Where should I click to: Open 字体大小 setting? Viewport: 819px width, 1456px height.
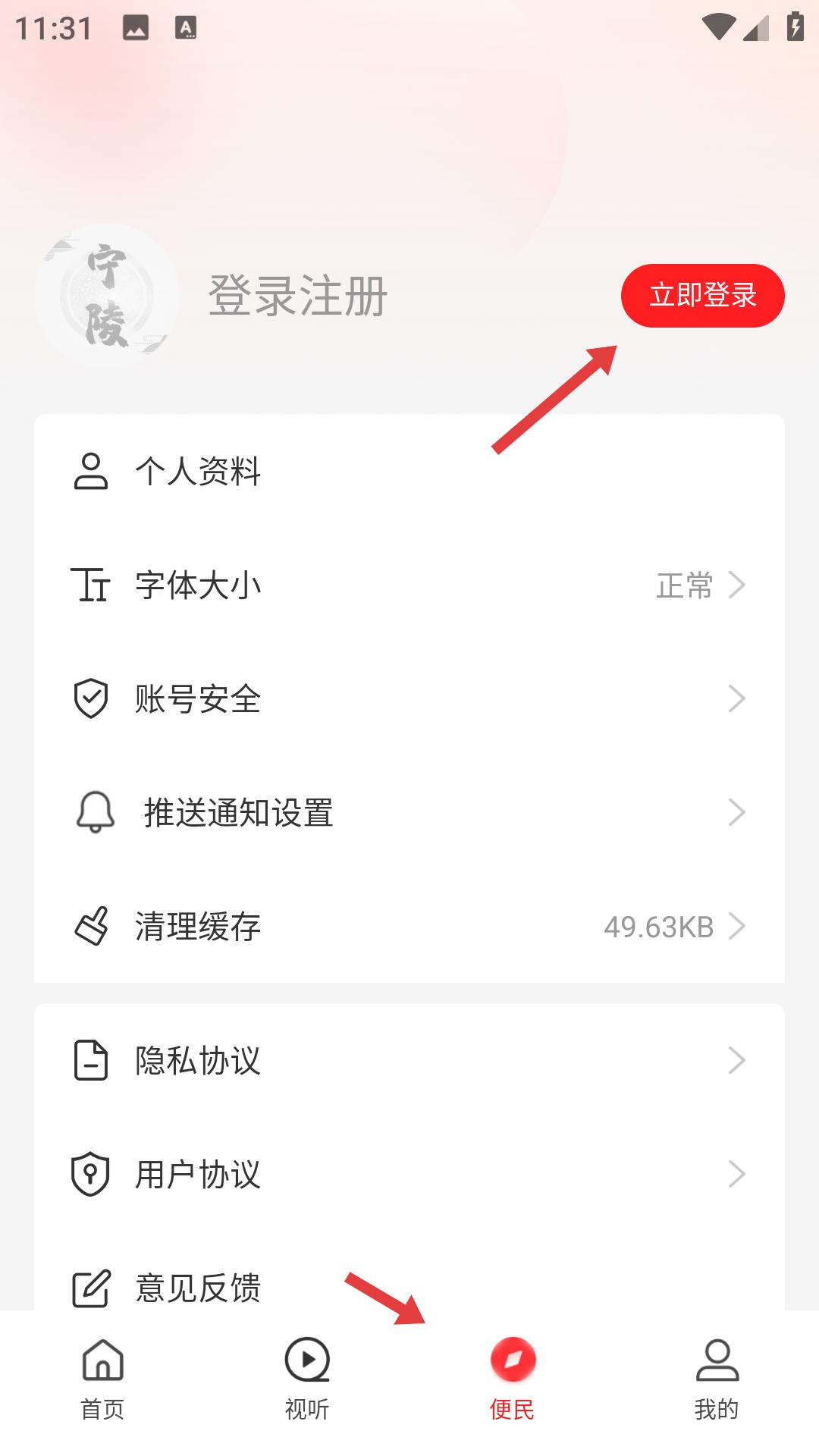coord(409,585)
